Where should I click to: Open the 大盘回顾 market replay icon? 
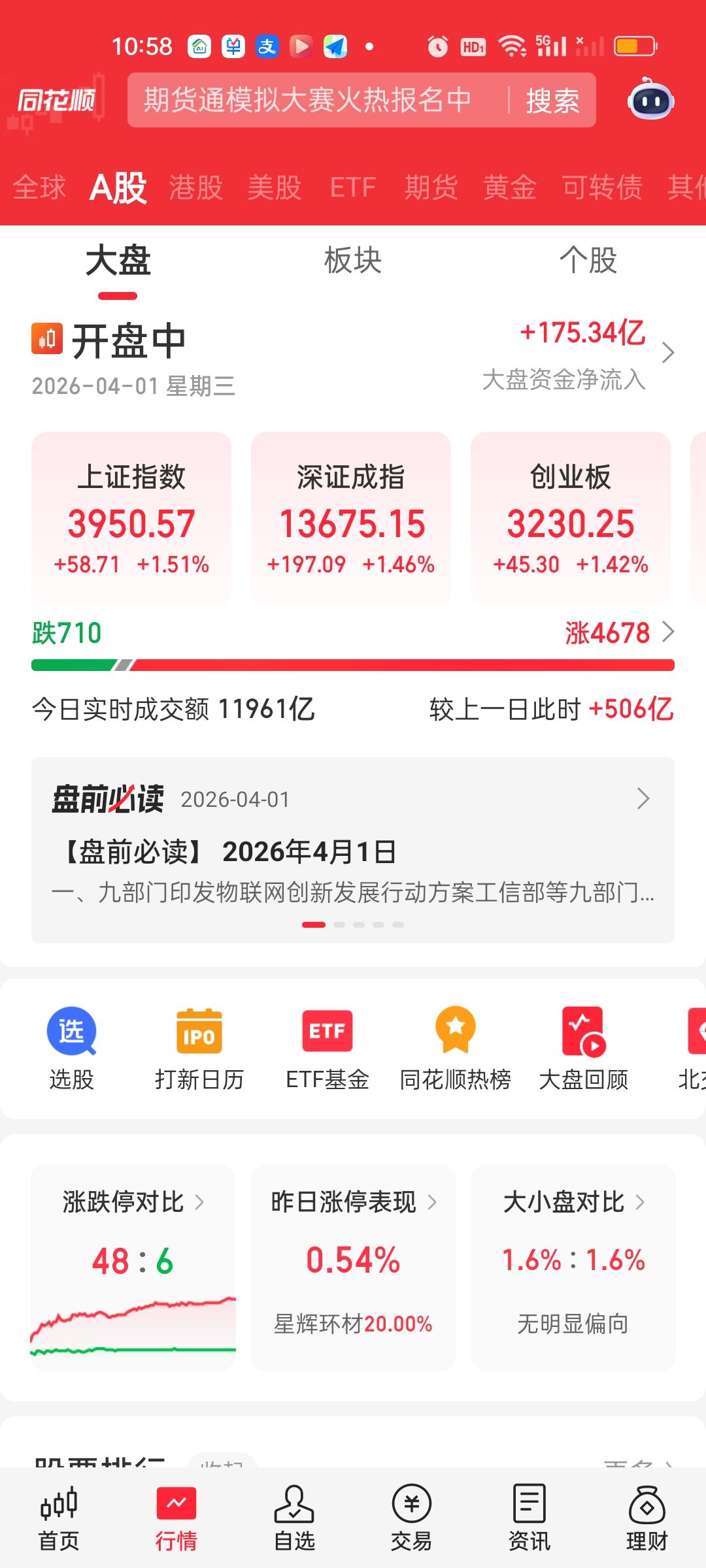coord(584,1045)
